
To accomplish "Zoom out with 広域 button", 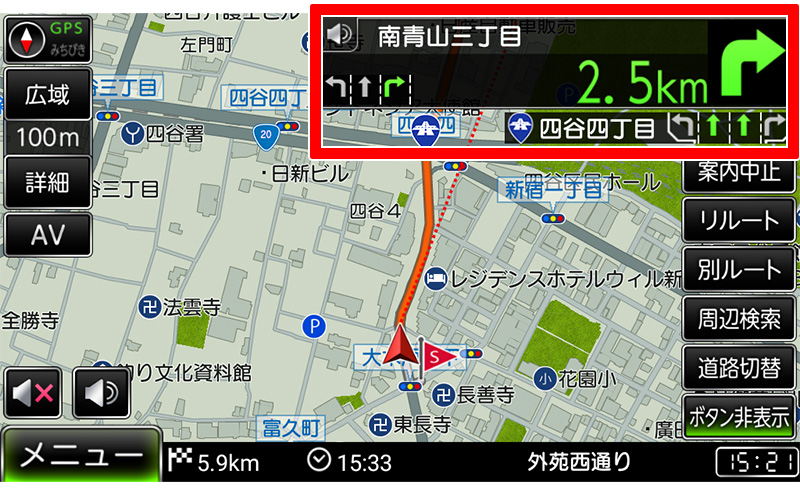I will click(47, 95).
